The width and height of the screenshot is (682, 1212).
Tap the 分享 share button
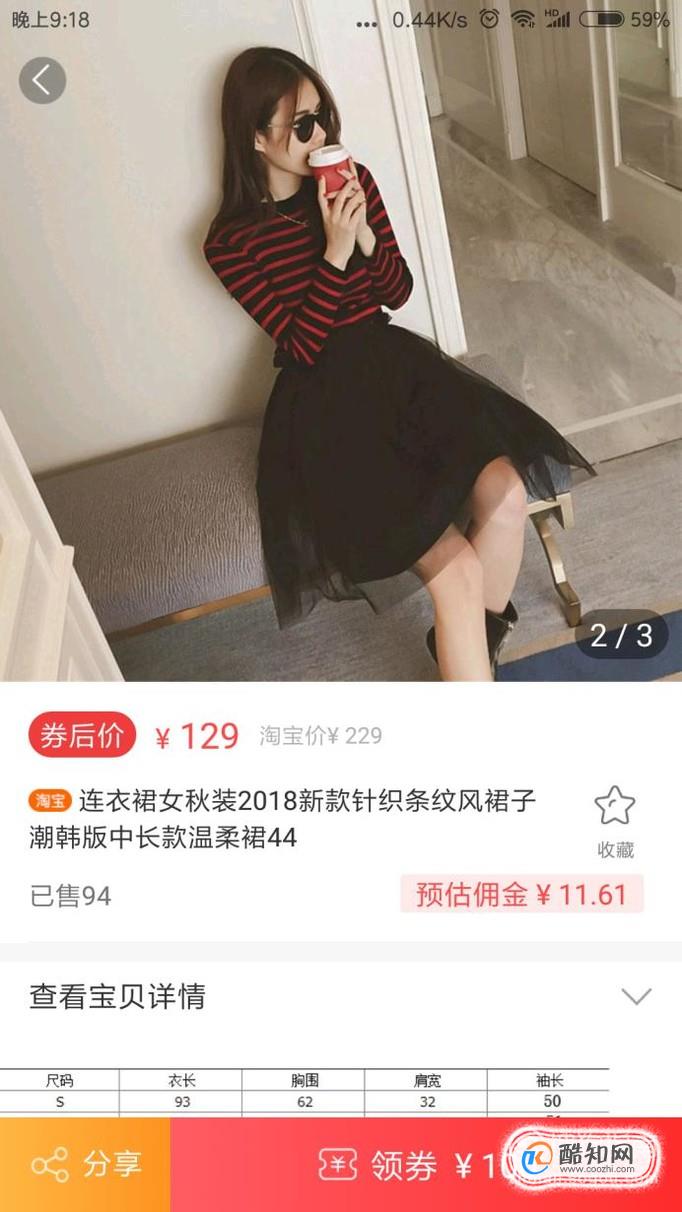pos(86,1165)
